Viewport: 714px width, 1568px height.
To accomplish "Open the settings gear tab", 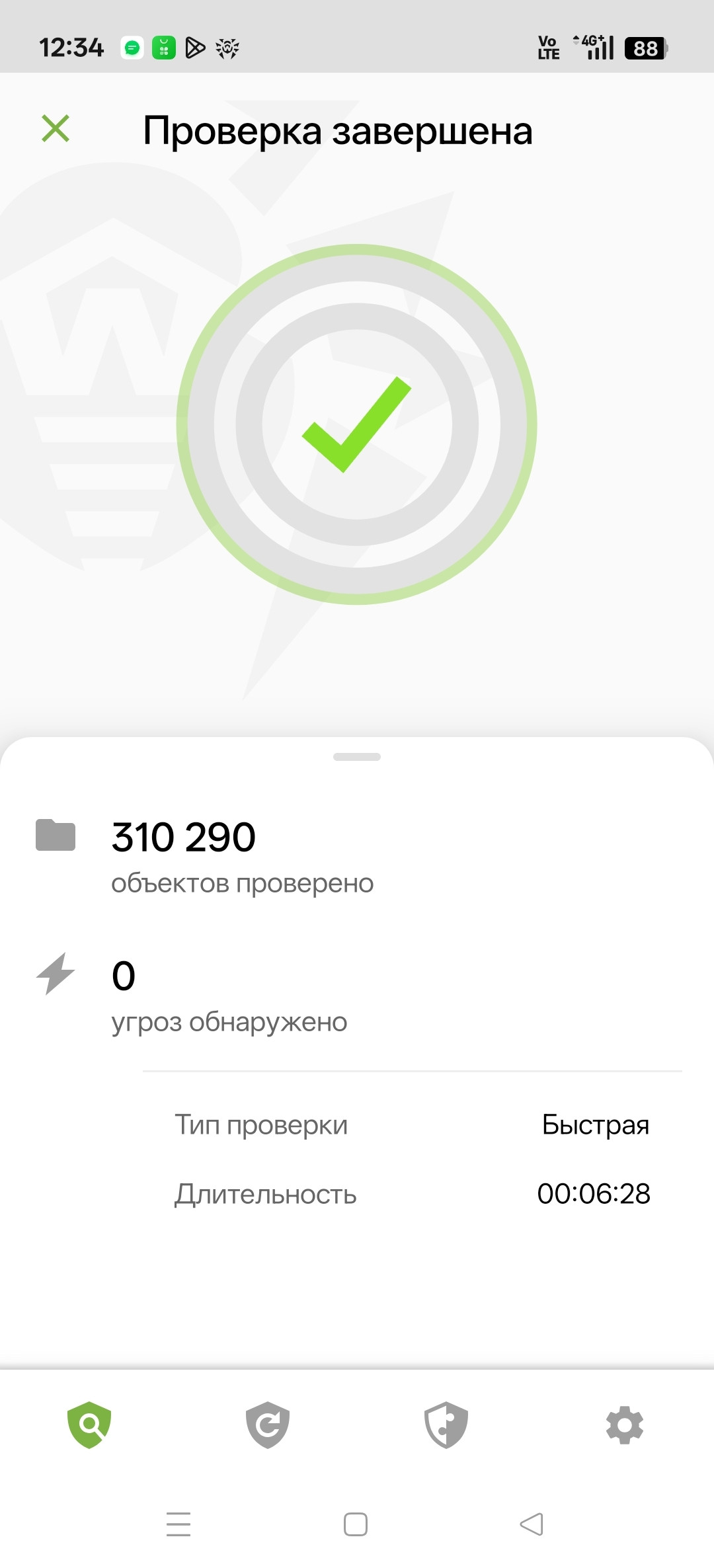I will [x=625, y=1425].
